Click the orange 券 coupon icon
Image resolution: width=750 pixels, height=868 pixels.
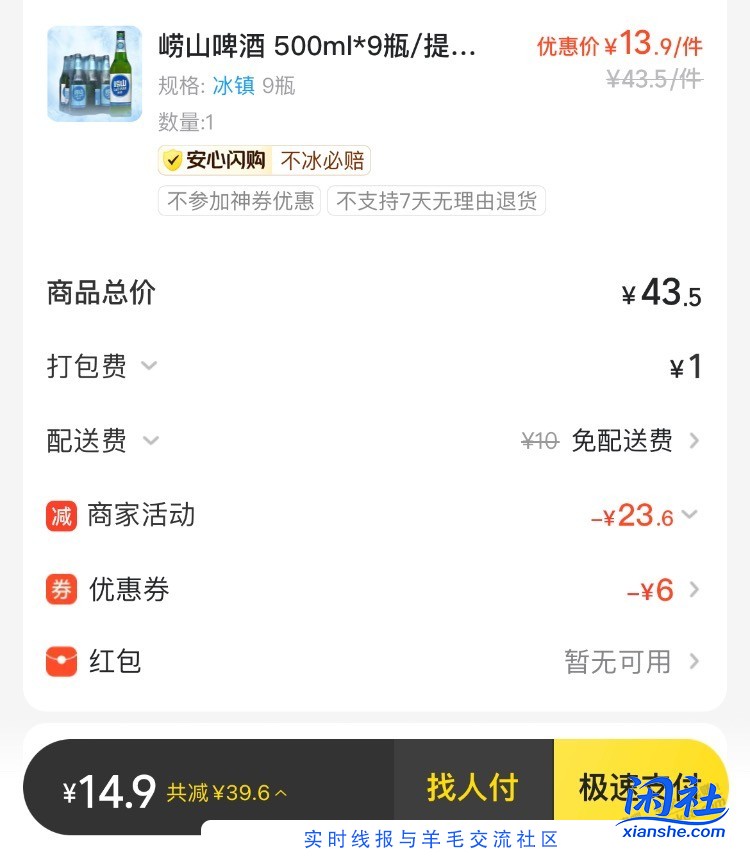(60, 589)
